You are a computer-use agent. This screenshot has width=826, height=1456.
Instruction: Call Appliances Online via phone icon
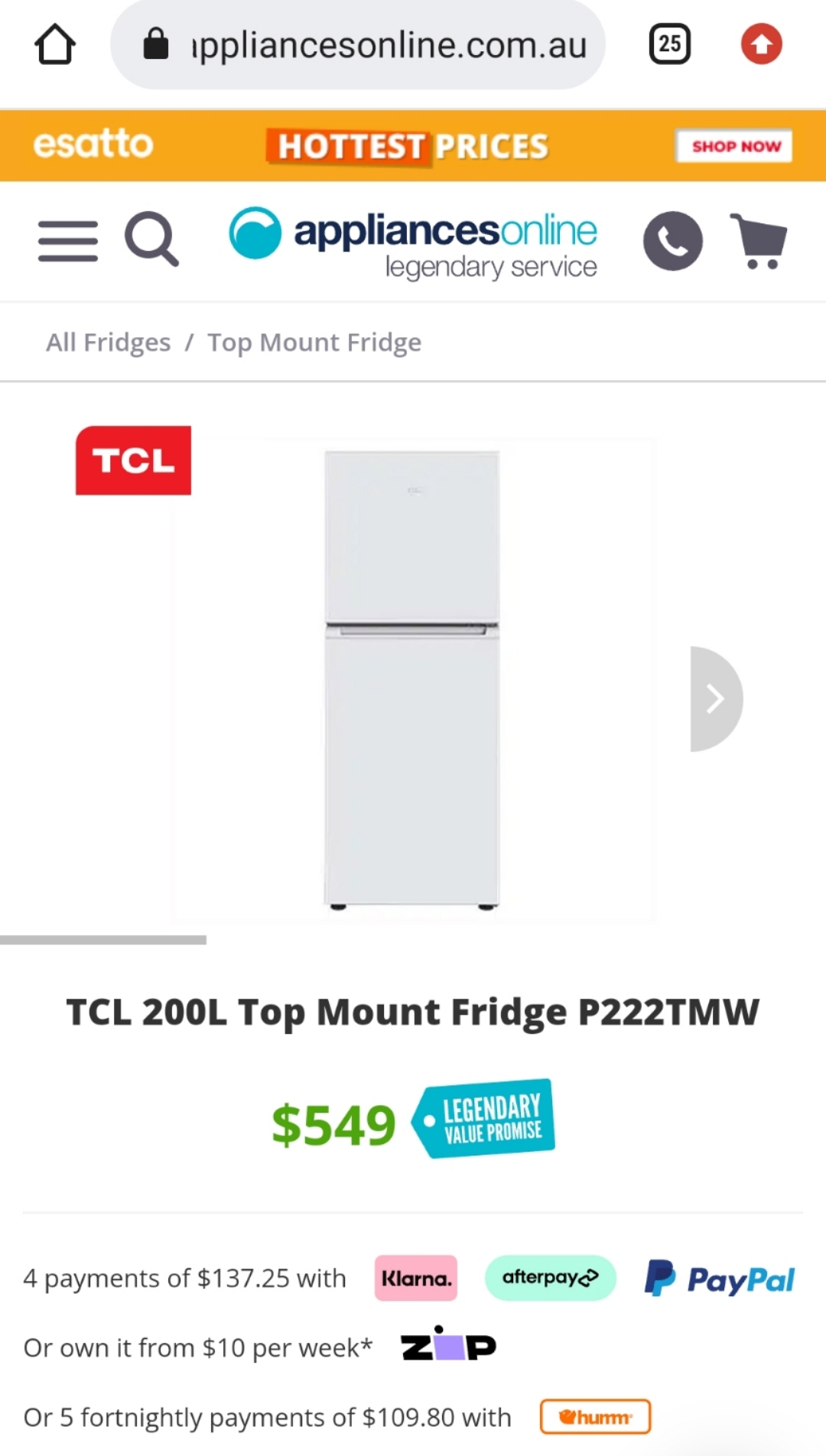pyautogui.click(x=673, y=241)
